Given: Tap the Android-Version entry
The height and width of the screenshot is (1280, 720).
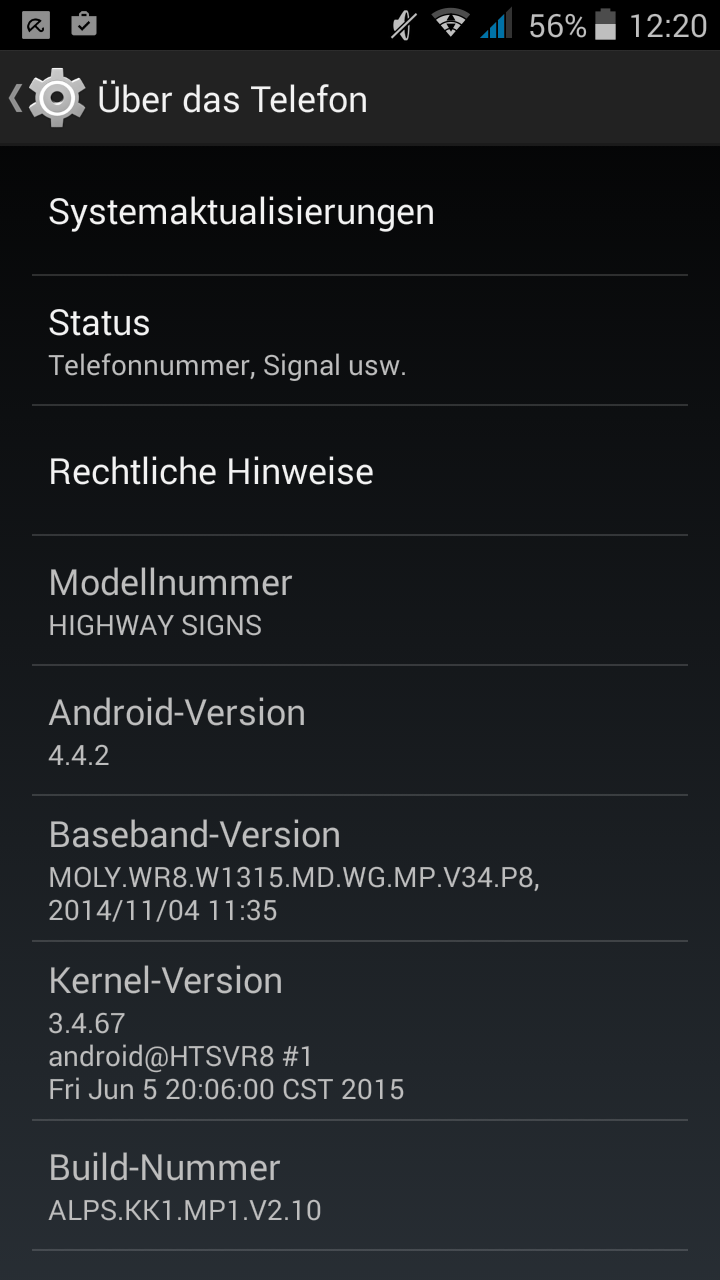Looking at the screenshot, I should (x=360, y=731).
